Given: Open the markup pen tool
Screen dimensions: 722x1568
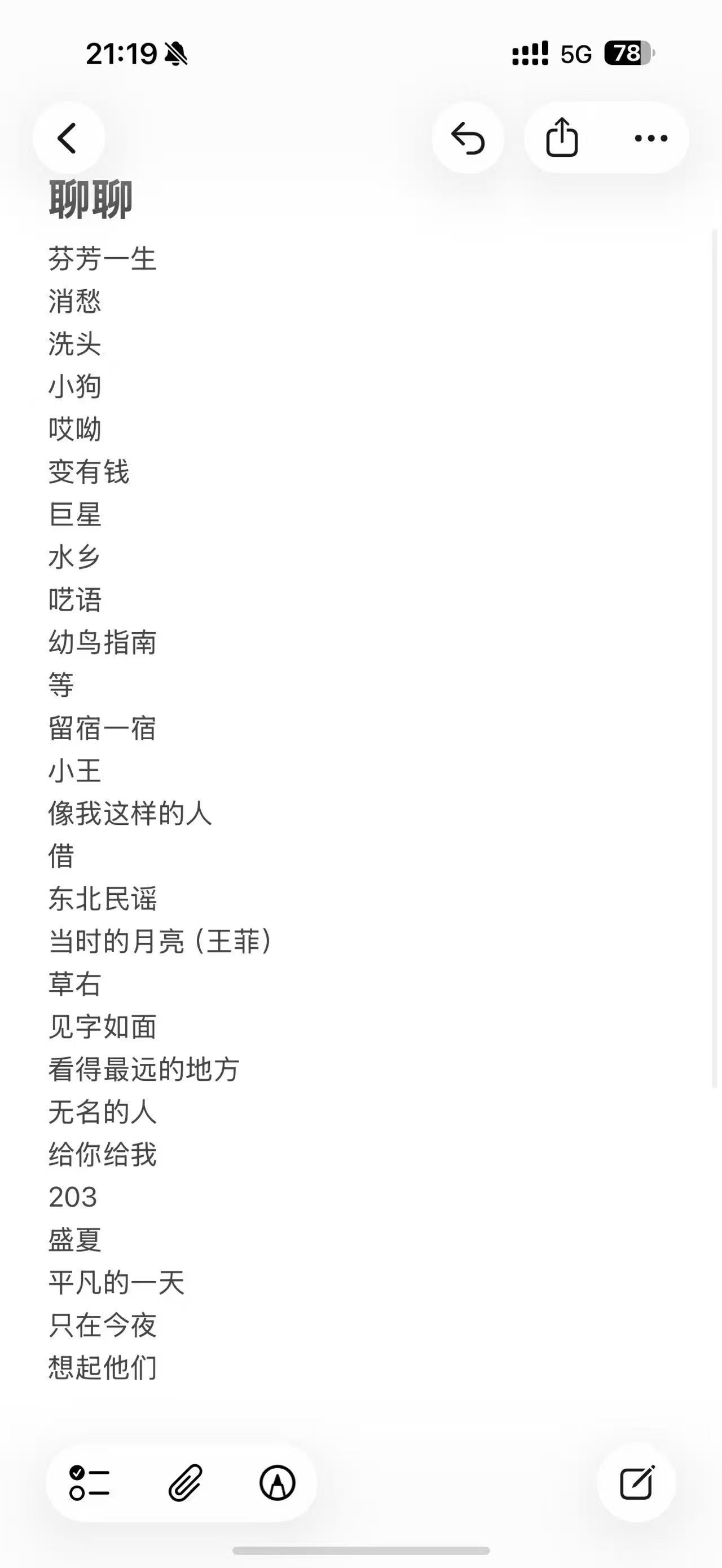Looking at the screenshot, I should coord(278,1482).
